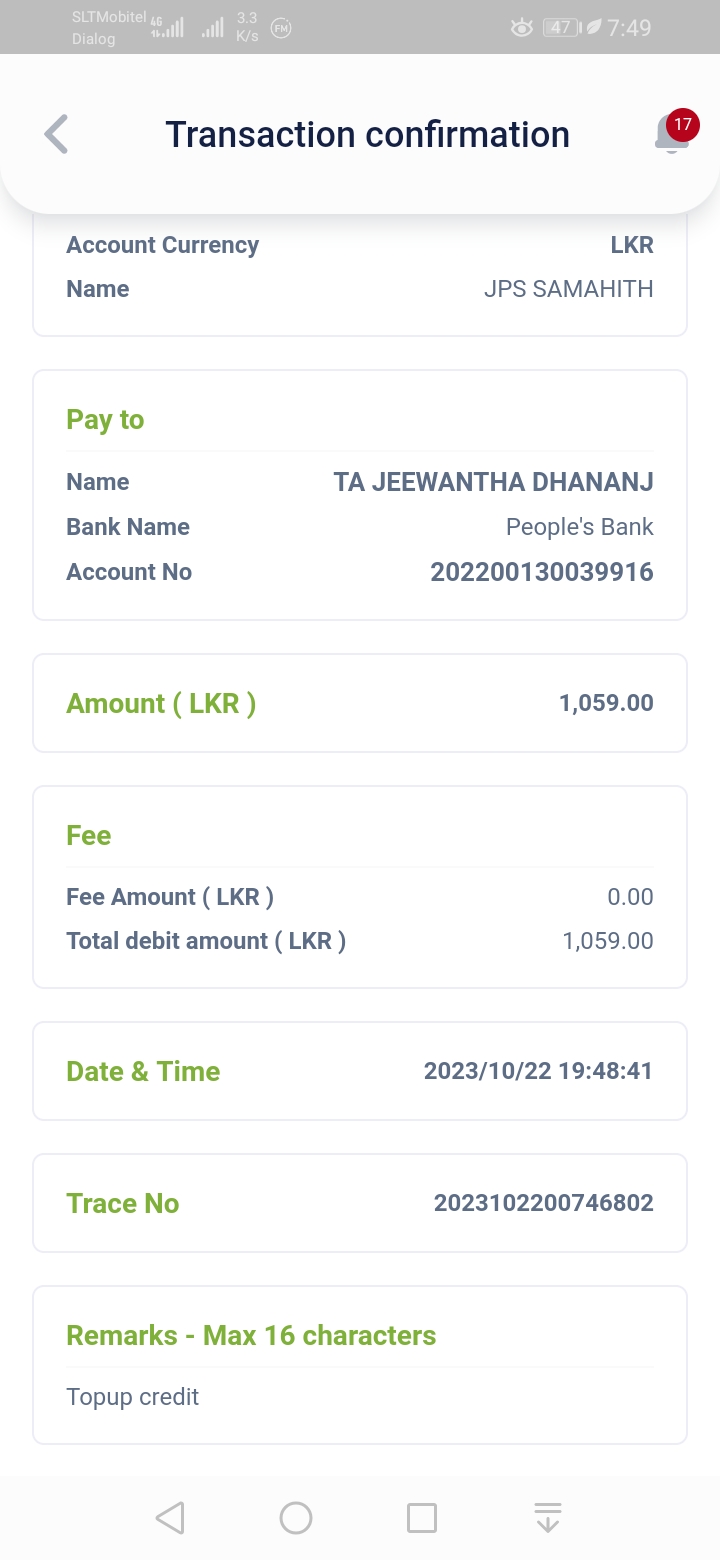This screenshot has width=720, height=1560.
Task: Go back from Transaction confirmation
Action: tap(56, 135)
